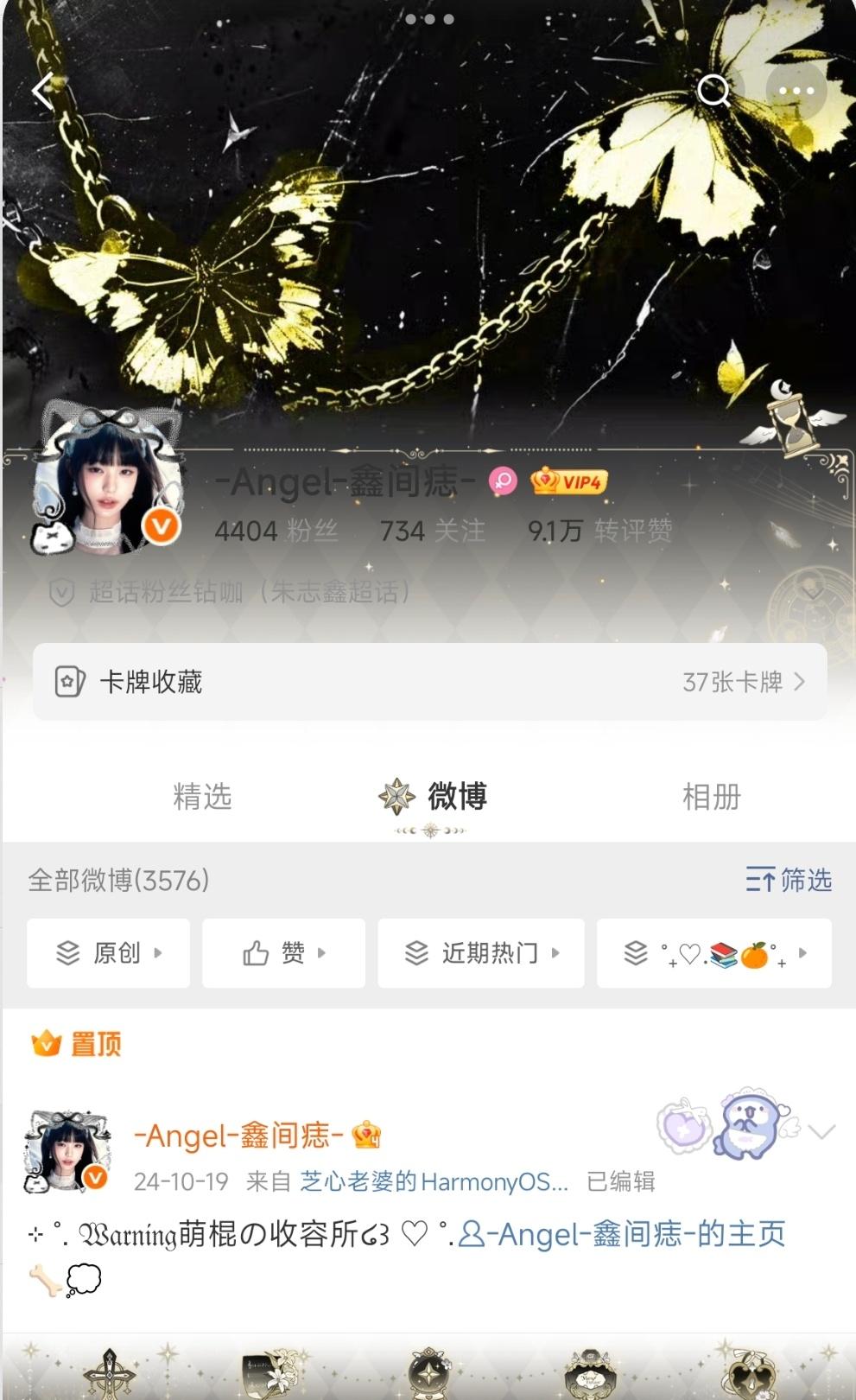Open the 734 关注 following list

tap(432, 531)
